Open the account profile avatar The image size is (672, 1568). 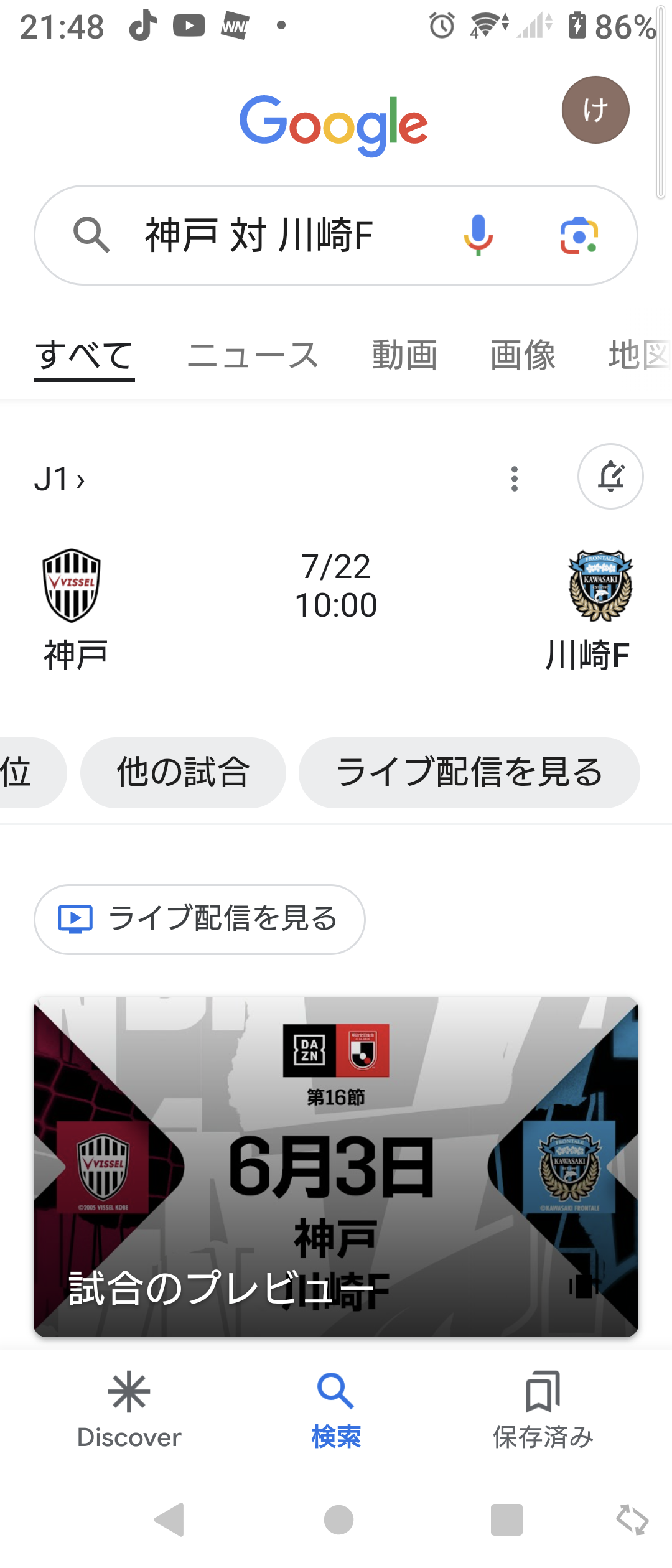(x=595, y=110)
